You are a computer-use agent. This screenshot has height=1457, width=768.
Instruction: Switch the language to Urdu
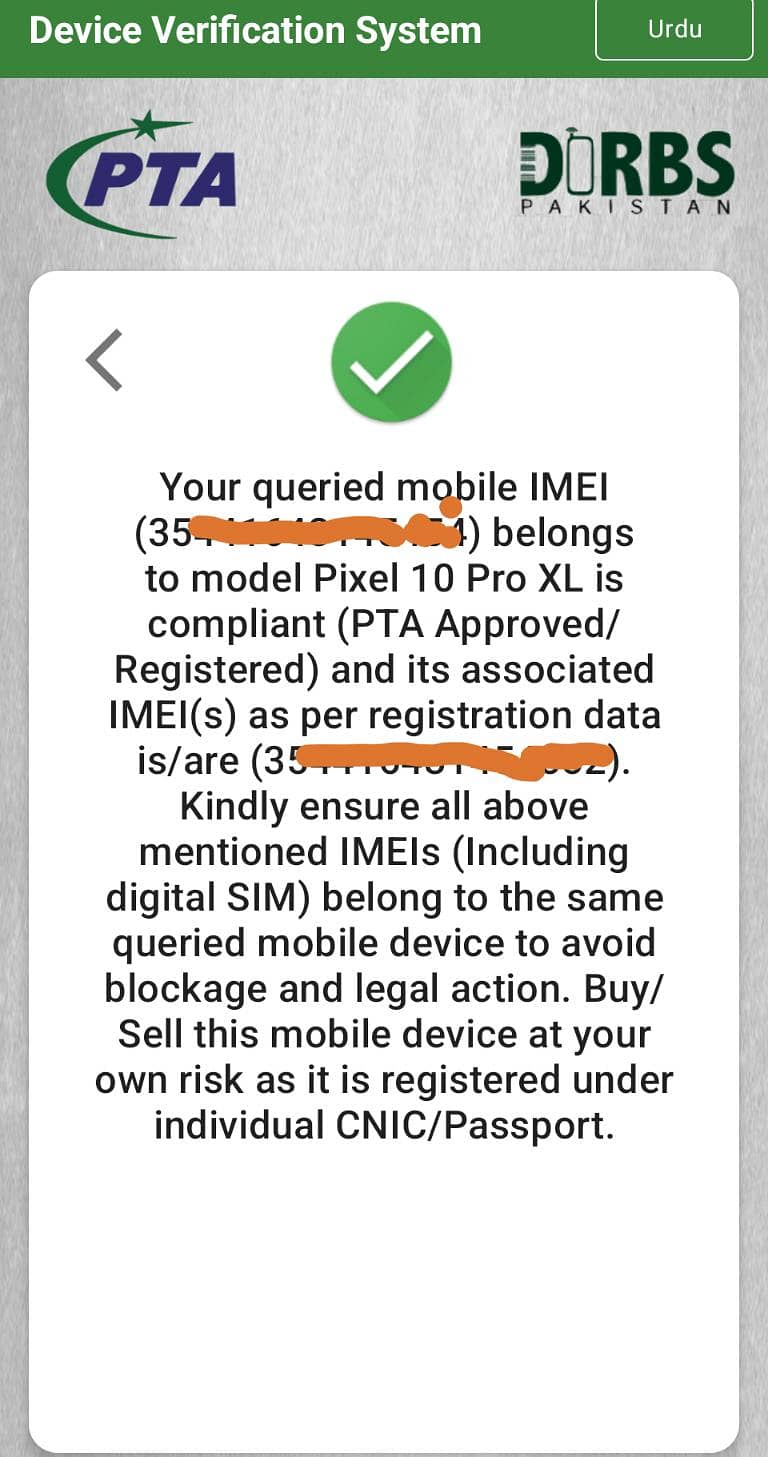pyautogui.click(x=674, y=30)
